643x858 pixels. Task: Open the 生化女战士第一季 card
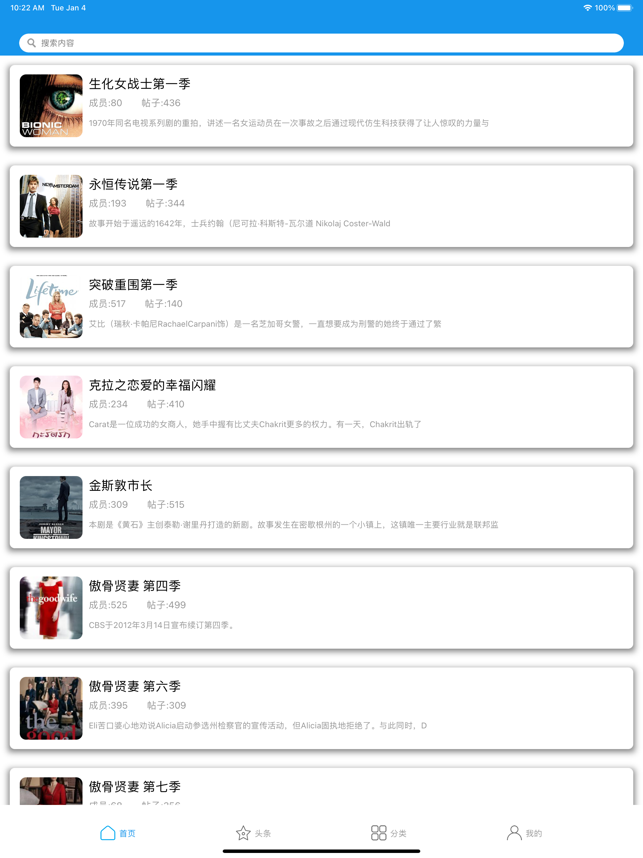pyautogui.click(x=321, y=106)
